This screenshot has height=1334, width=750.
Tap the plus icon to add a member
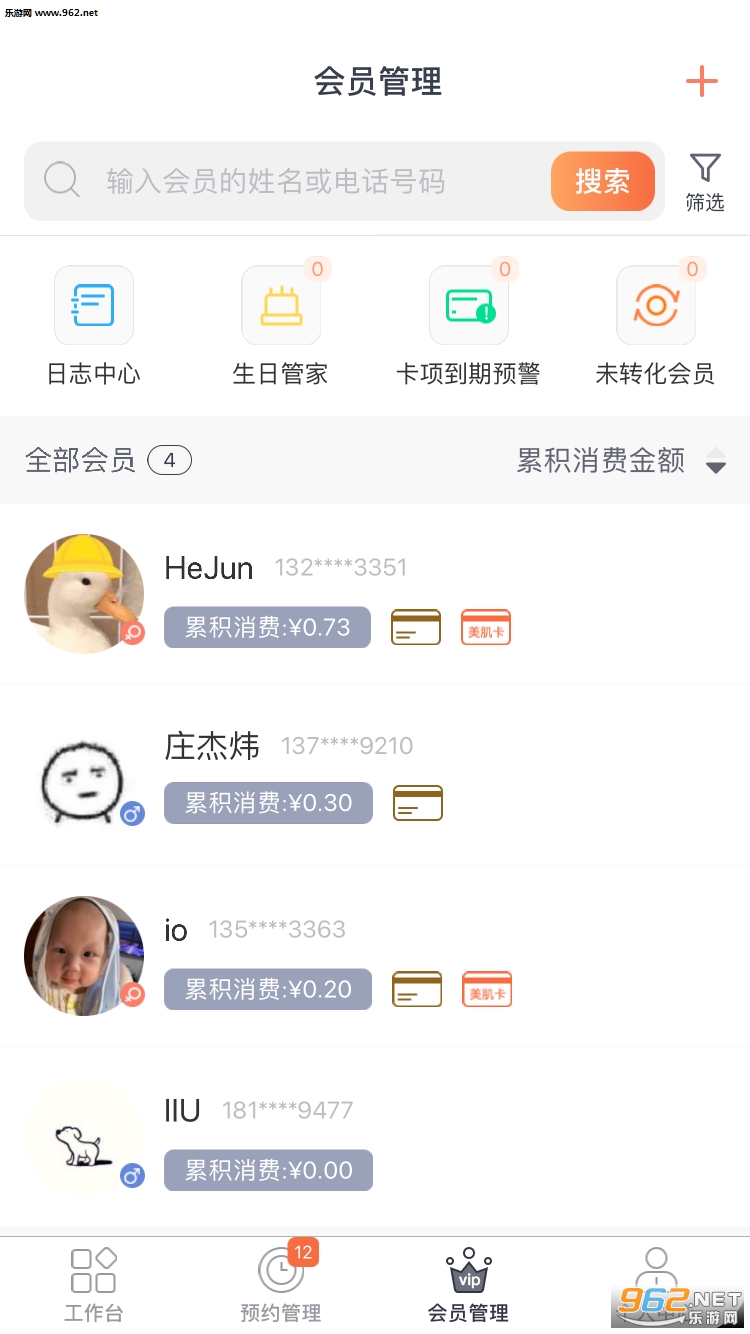click(701, 81)
